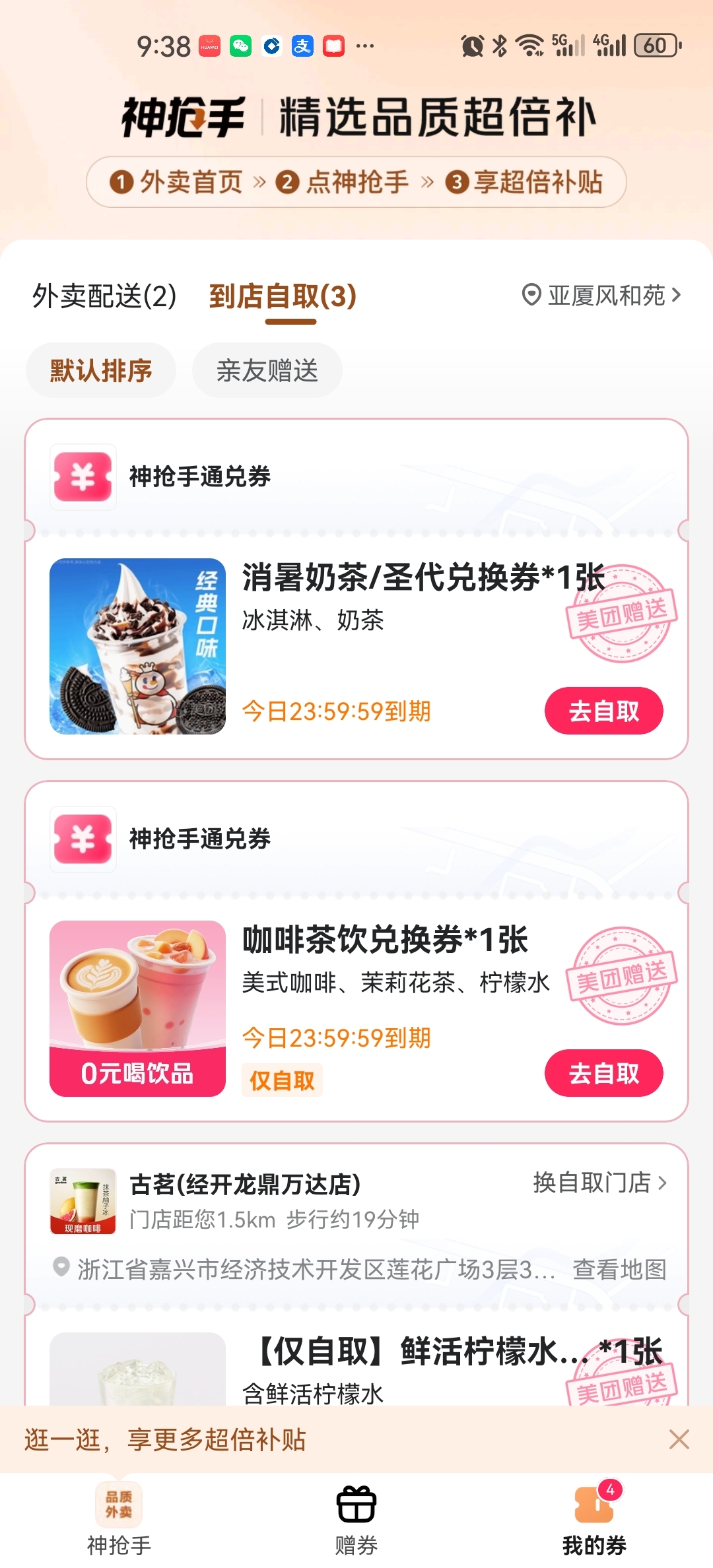Tap 换自取门店 to change the pickup store

599,1183
